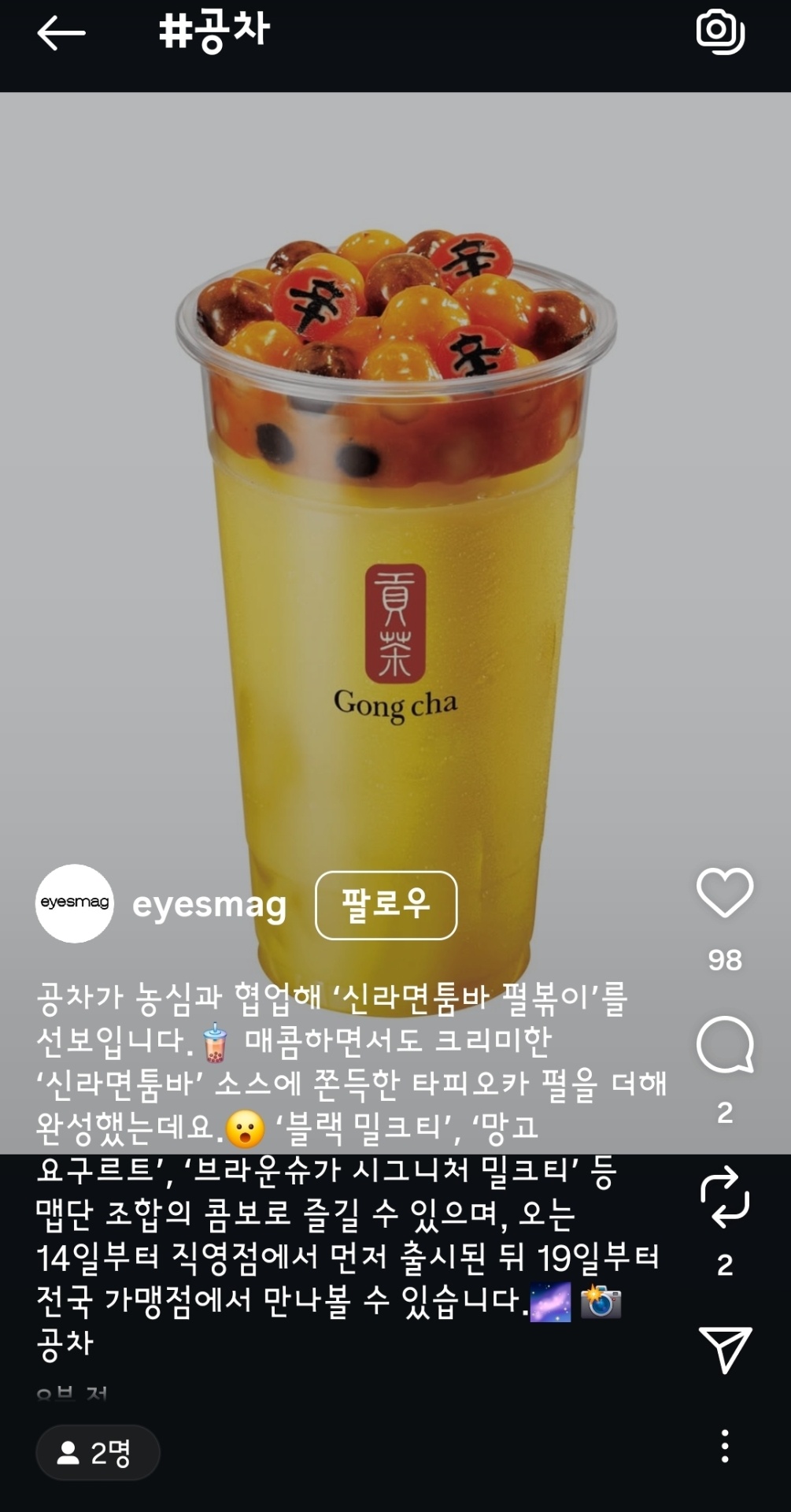Image resolution: width=791 pixels, height=1512 pixels.
Task: Follow eyesmag with the 팔로우 button
Action: 386,905
